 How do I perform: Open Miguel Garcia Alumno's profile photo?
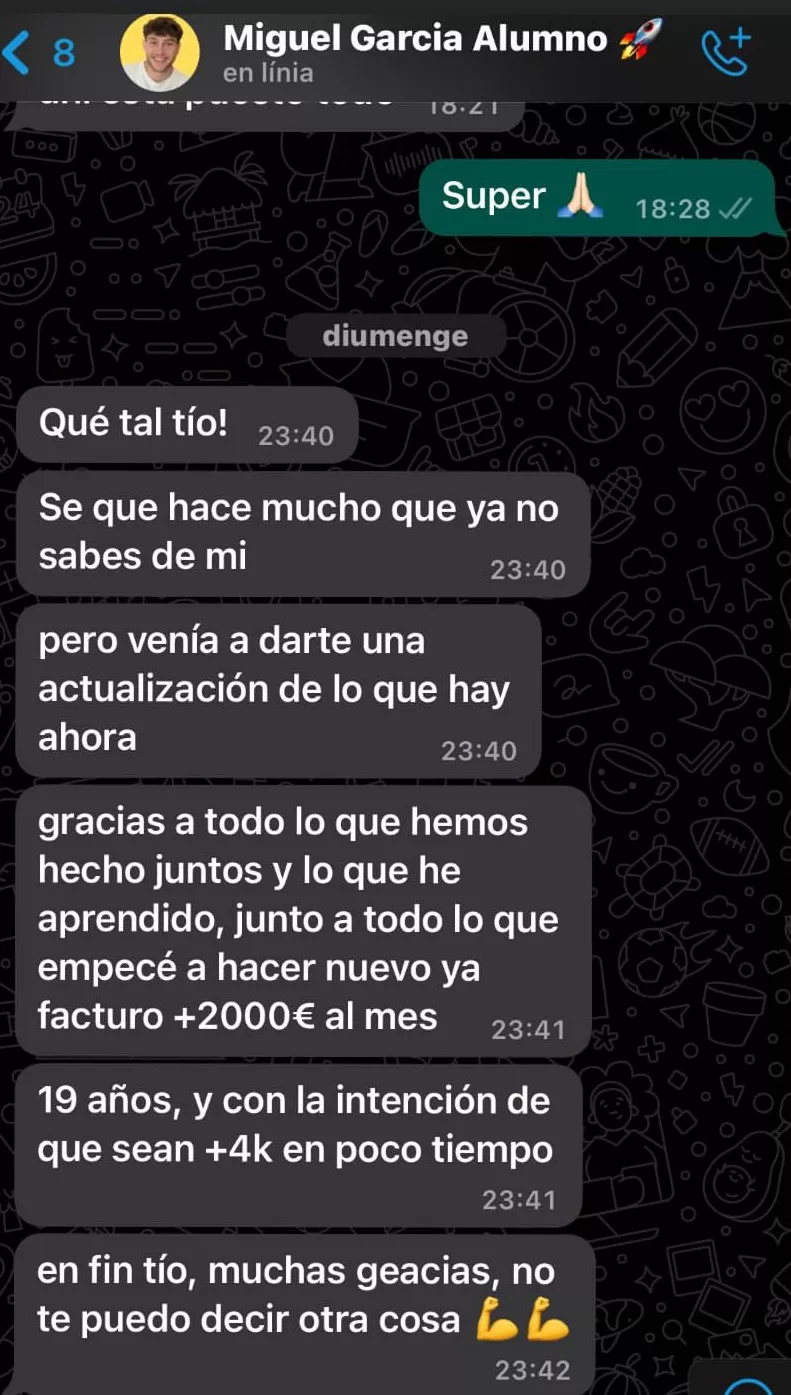[159, 52]
